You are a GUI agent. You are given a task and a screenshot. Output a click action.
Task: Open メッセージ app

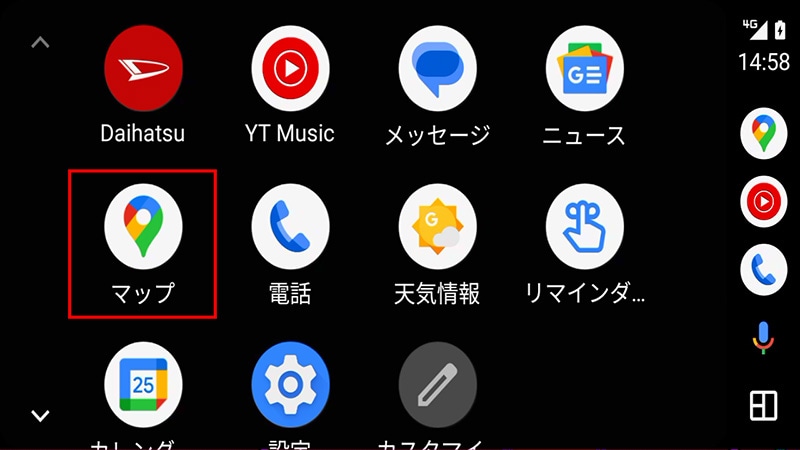[437, 66]
